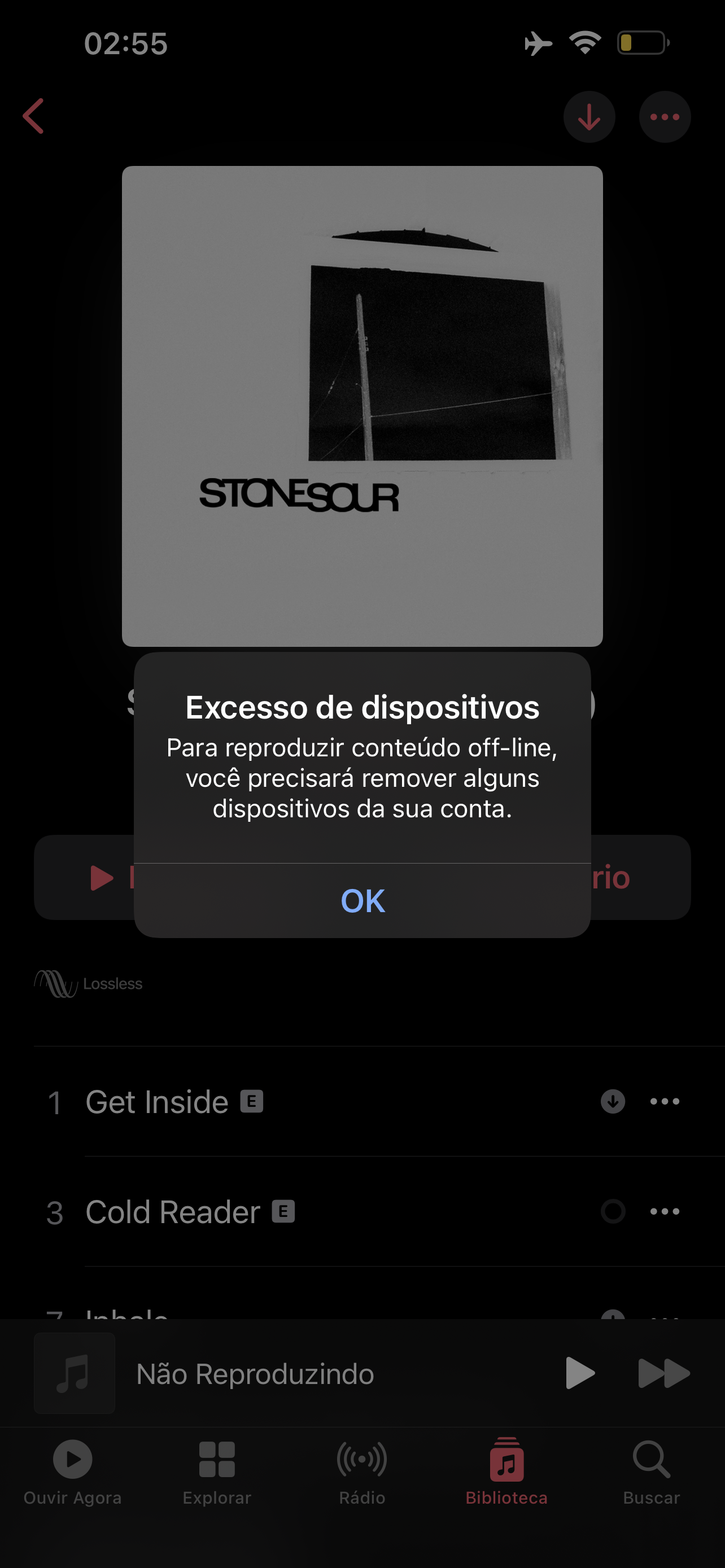Play the song Cold Reader

click(173, 1212)
